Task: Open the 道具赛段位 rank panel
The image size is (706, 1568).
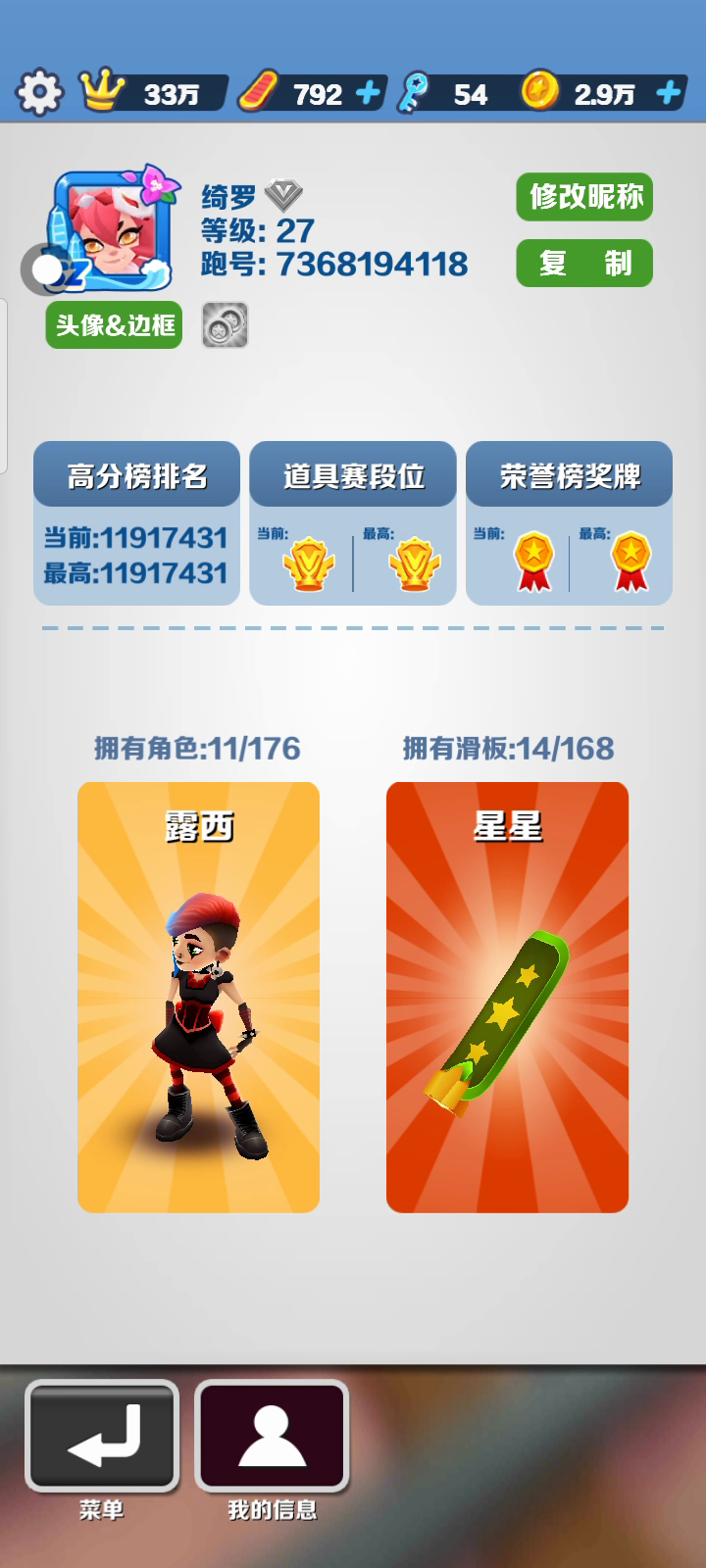Action: (x=353, y=523)
